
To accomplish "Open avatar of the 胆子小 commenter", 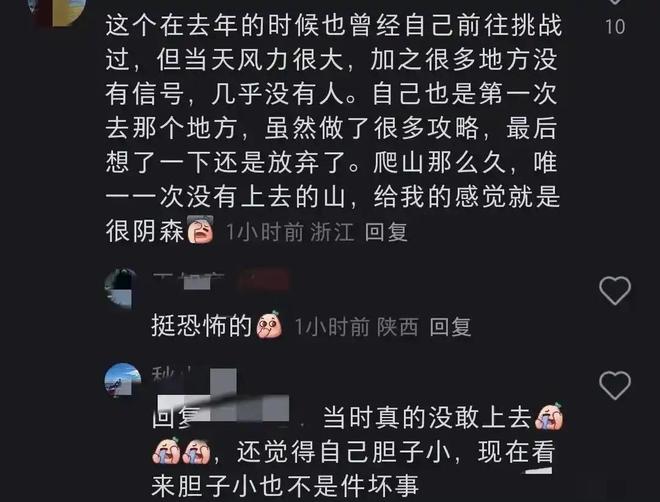I will click(x=122, y=381).
